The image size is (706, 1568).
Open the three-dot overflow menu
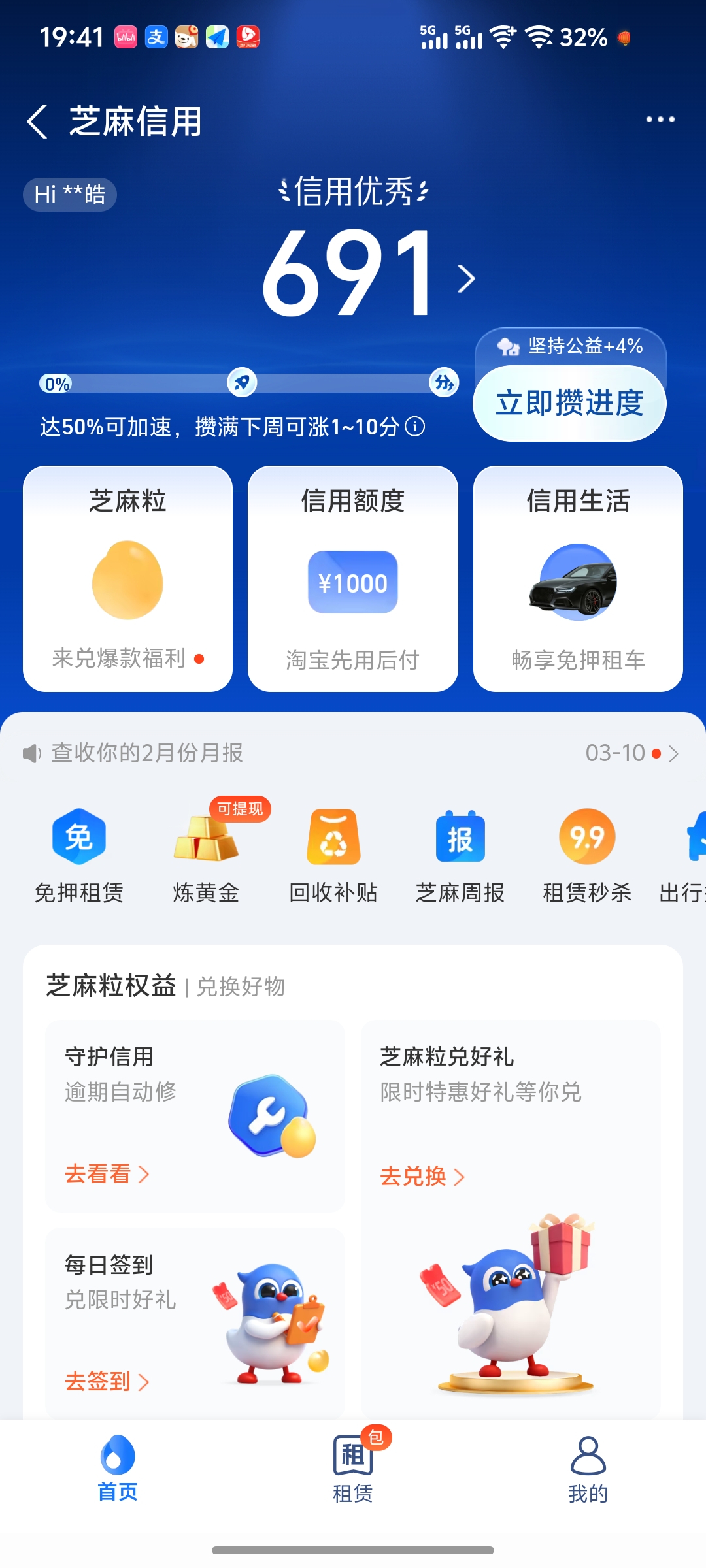tap(660, 120)
